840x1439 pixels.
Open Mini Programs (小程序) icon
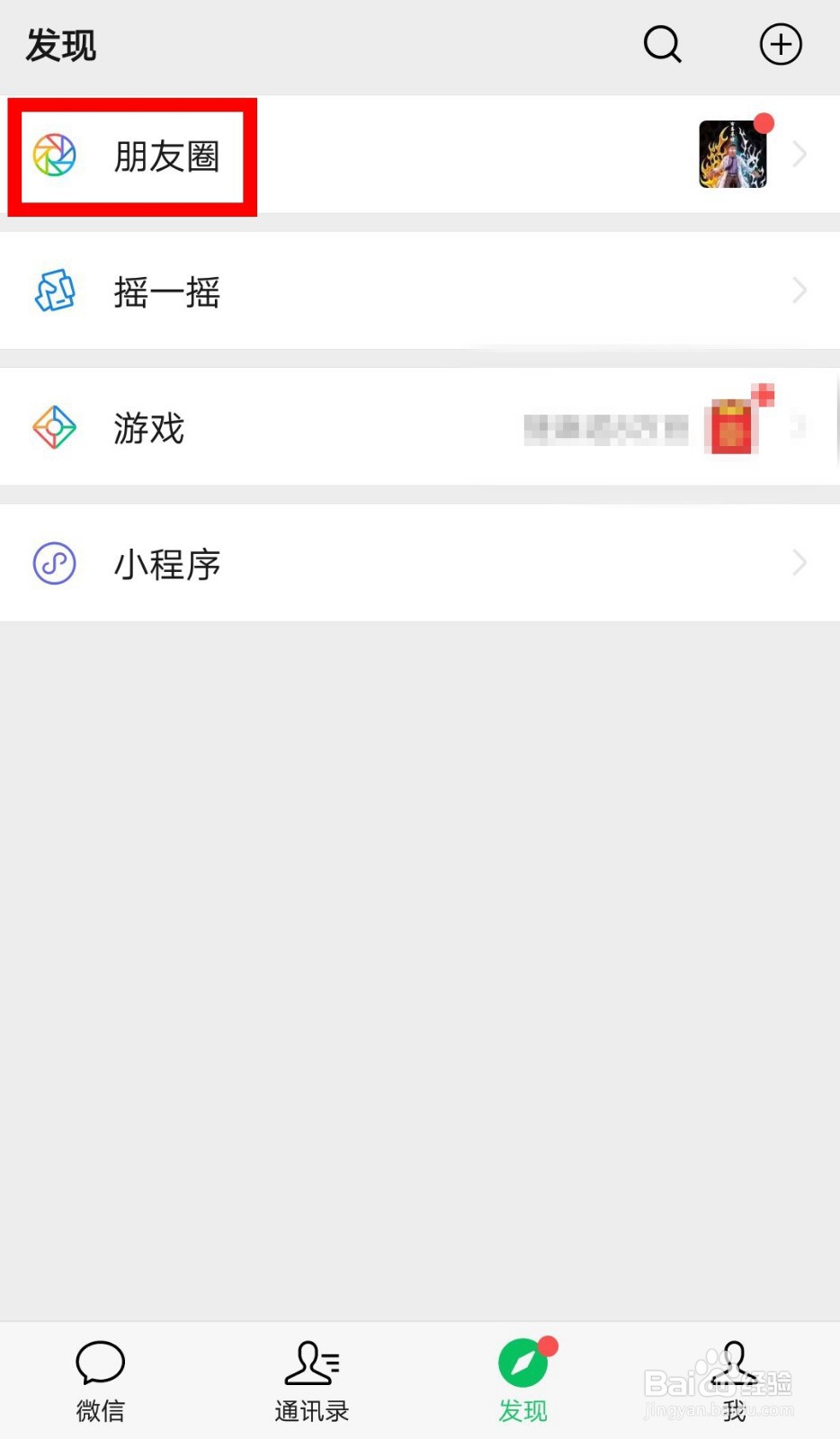click(x=53, y=563)
